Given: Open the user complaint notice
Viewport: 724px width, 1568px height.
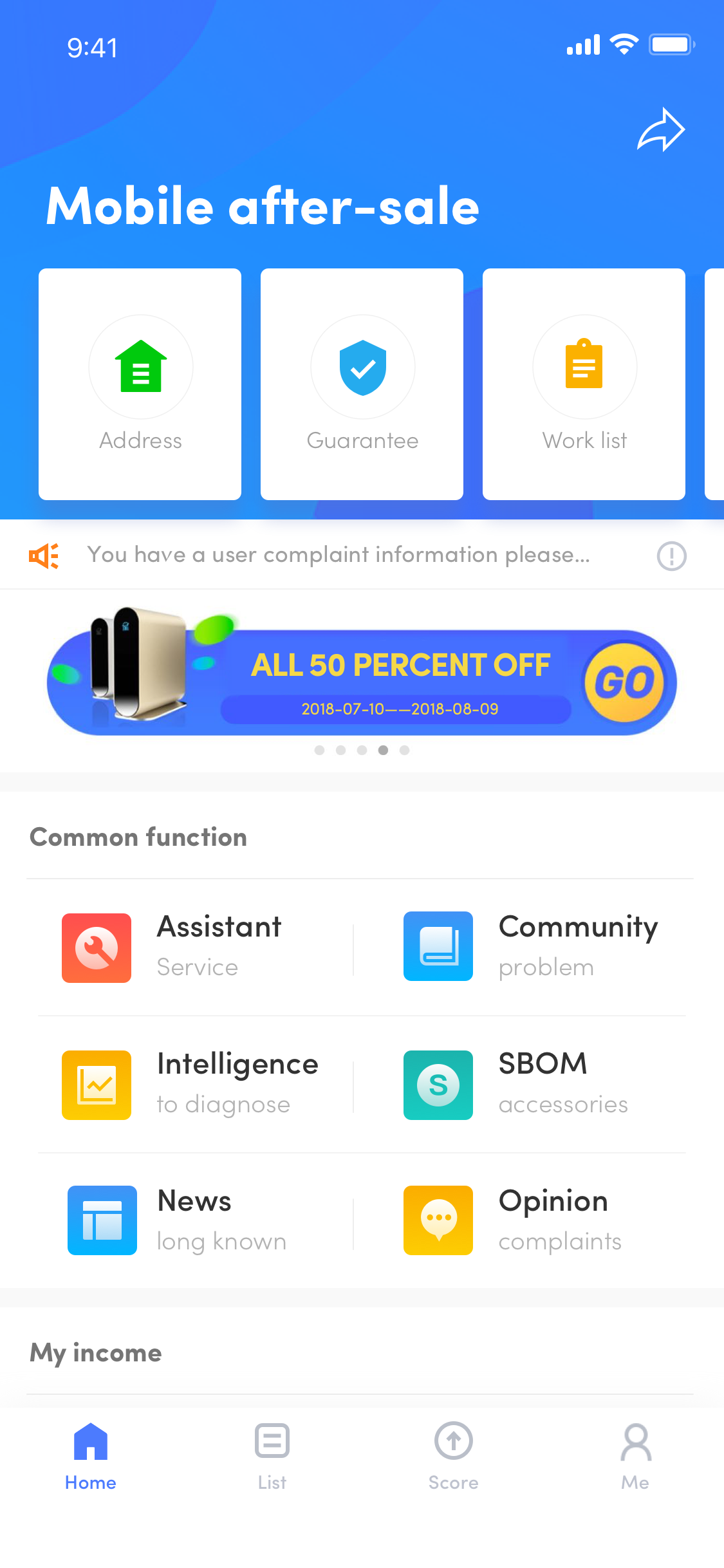Looking at the screenshot, I should coord(339,555).
